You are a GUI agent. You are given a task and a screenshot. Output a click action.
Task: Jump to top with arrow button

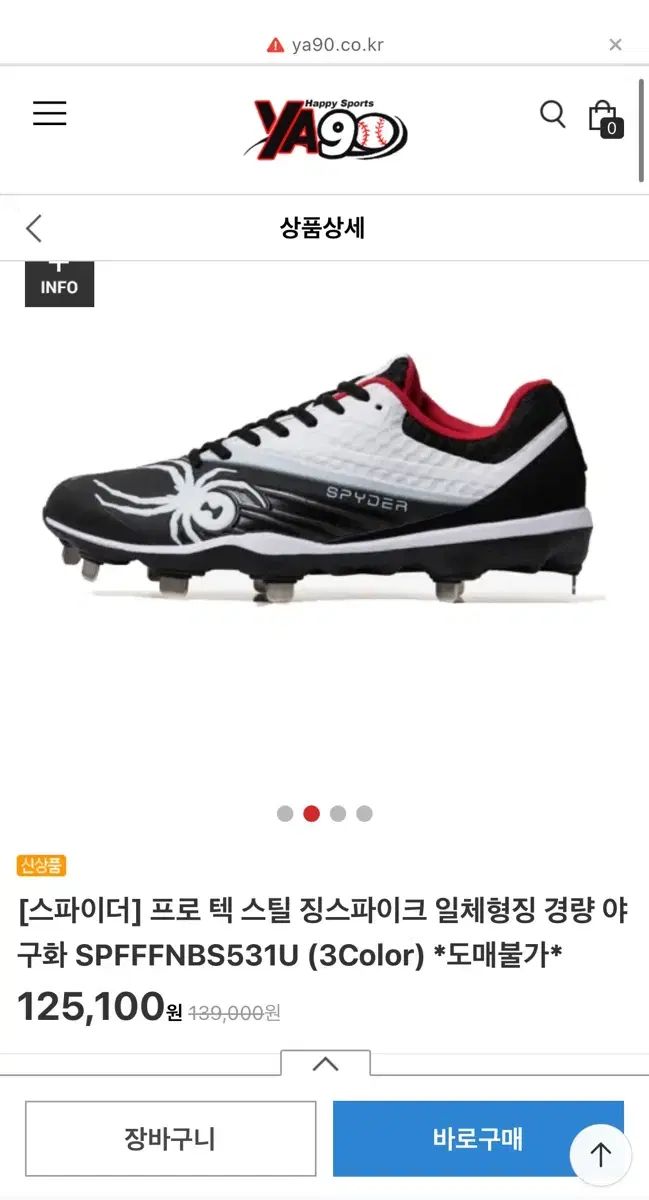click(x=600, y=1155)
